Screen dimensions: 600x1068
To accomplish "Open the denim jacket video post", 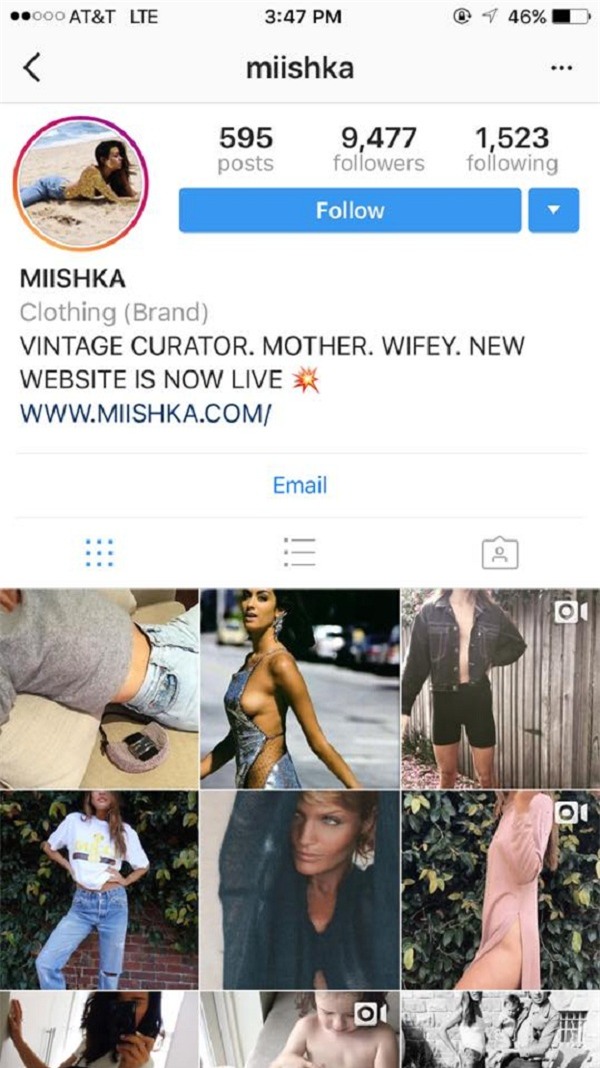I will tap(500, 688).
